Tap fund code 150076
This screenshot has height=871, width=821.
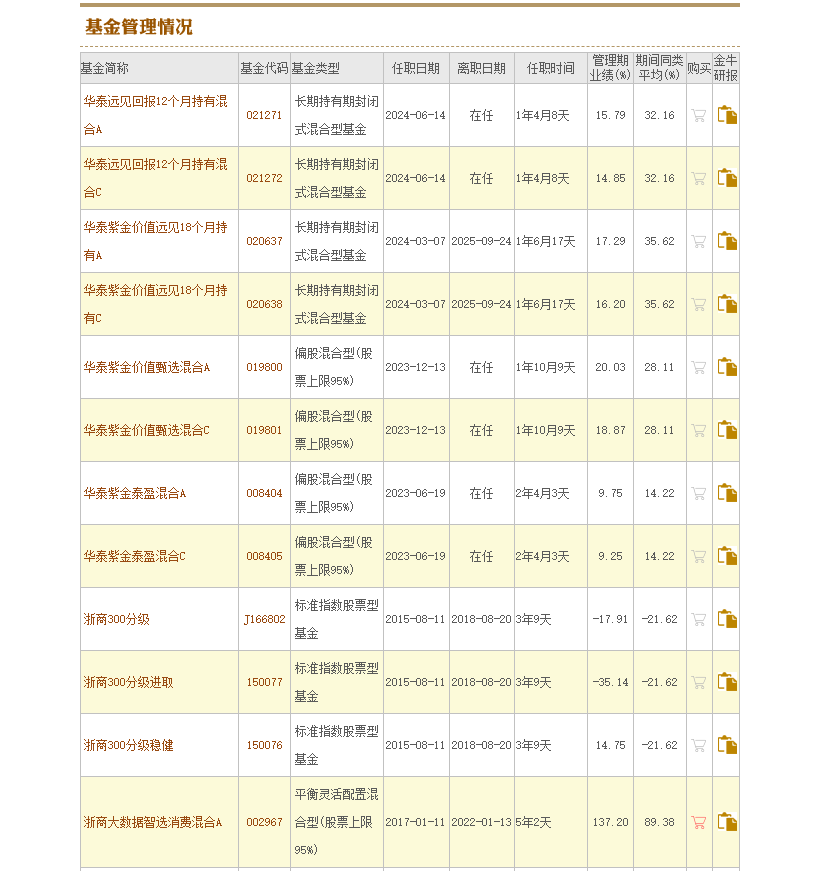pyautogui.click(x=264, y=745)
